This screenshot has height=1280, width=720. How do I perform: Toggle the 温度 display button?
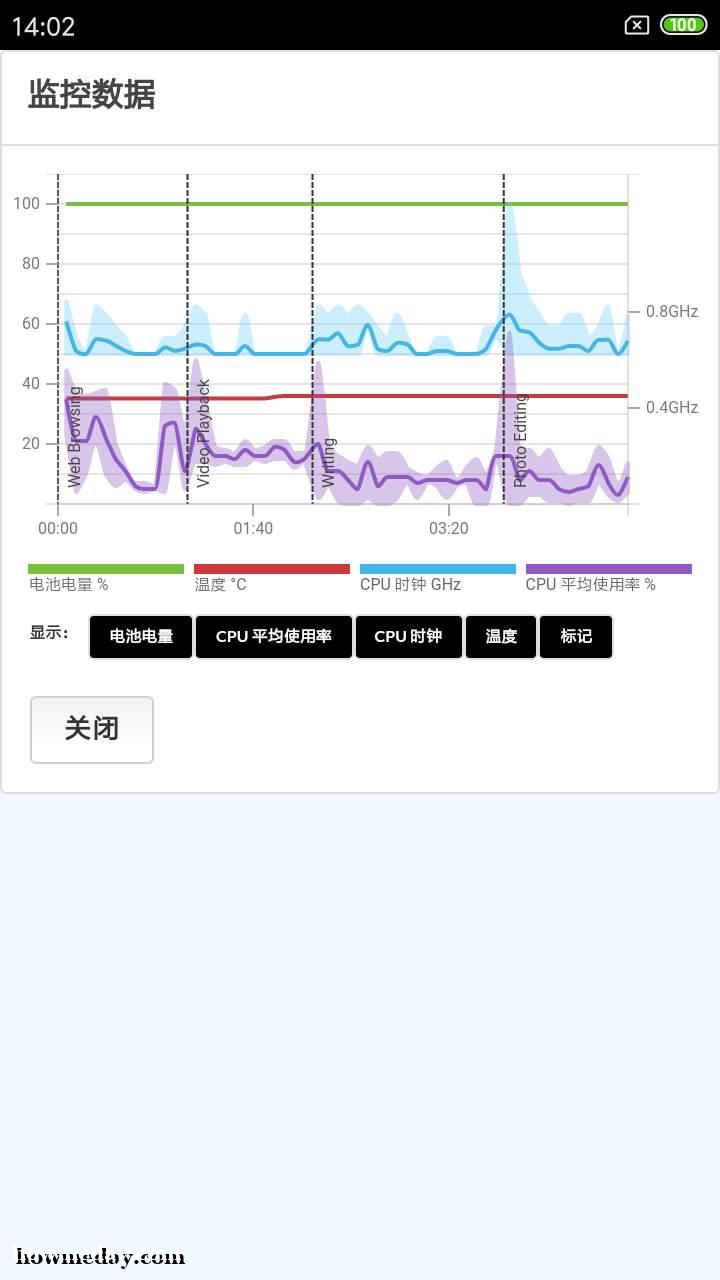click(501, 637)
